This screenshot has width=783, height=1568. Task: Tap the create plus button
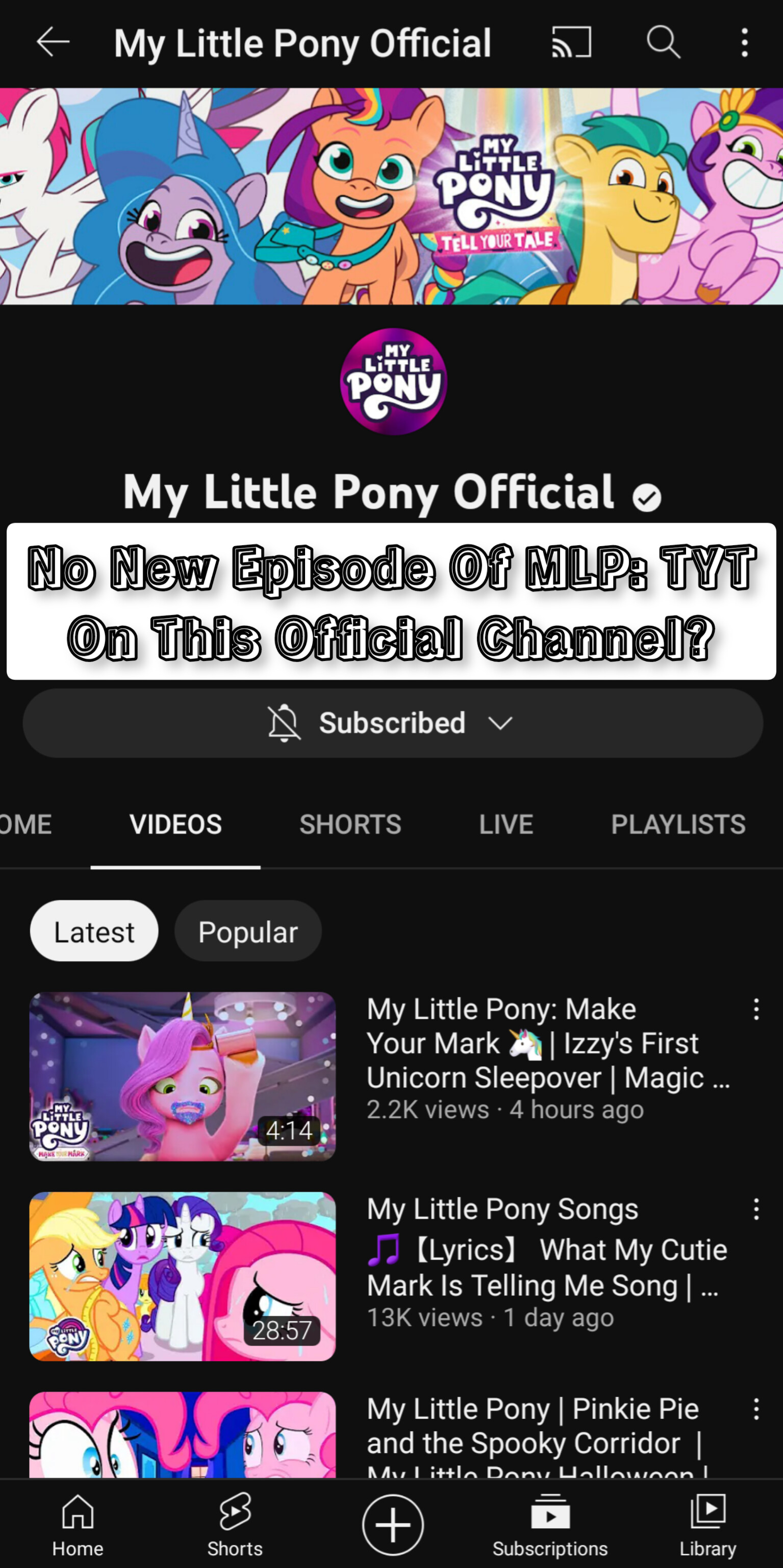point(392,1524)
